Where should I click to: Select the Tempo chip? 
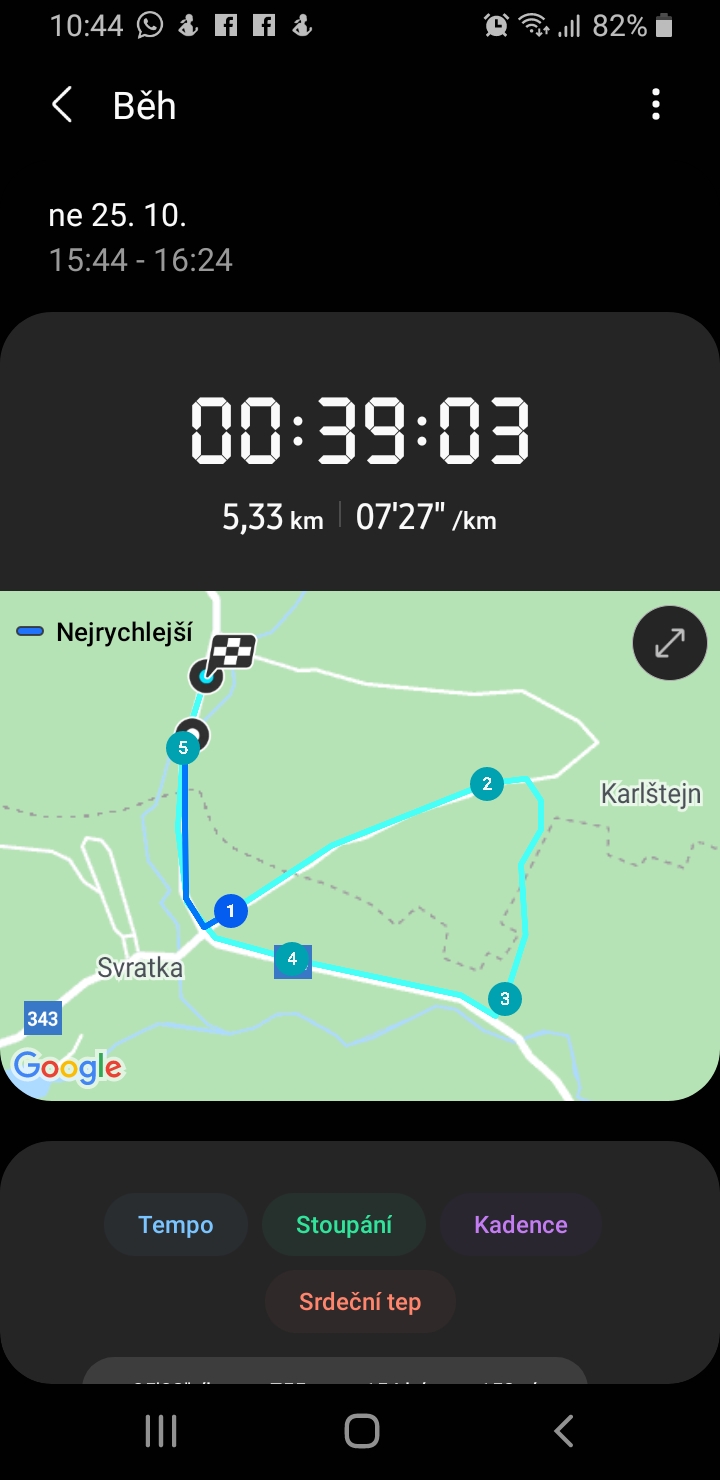[x=176, y=1225]
